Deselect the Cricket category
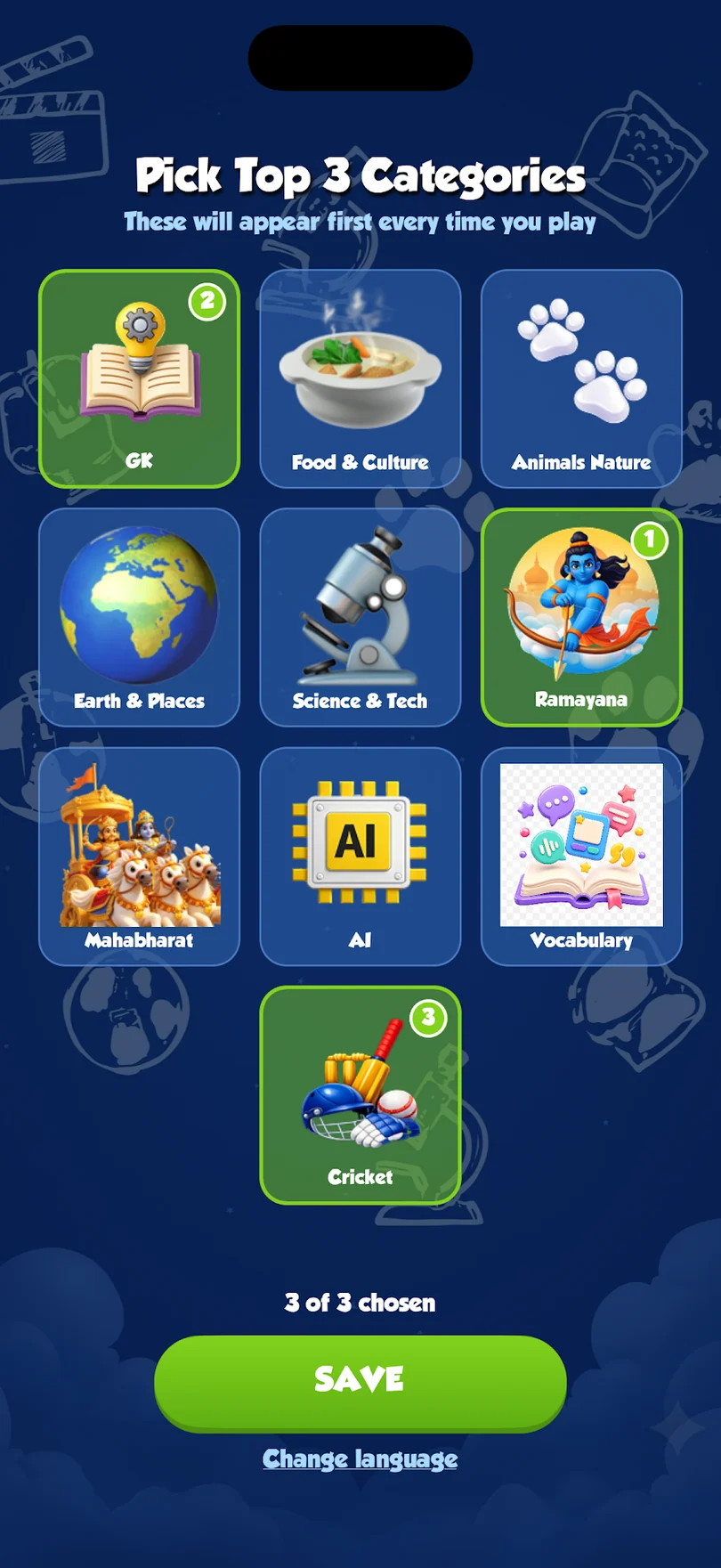The width and height of the screenshot is (721, 1568). pyautogui.click(x=360, y=1095)
